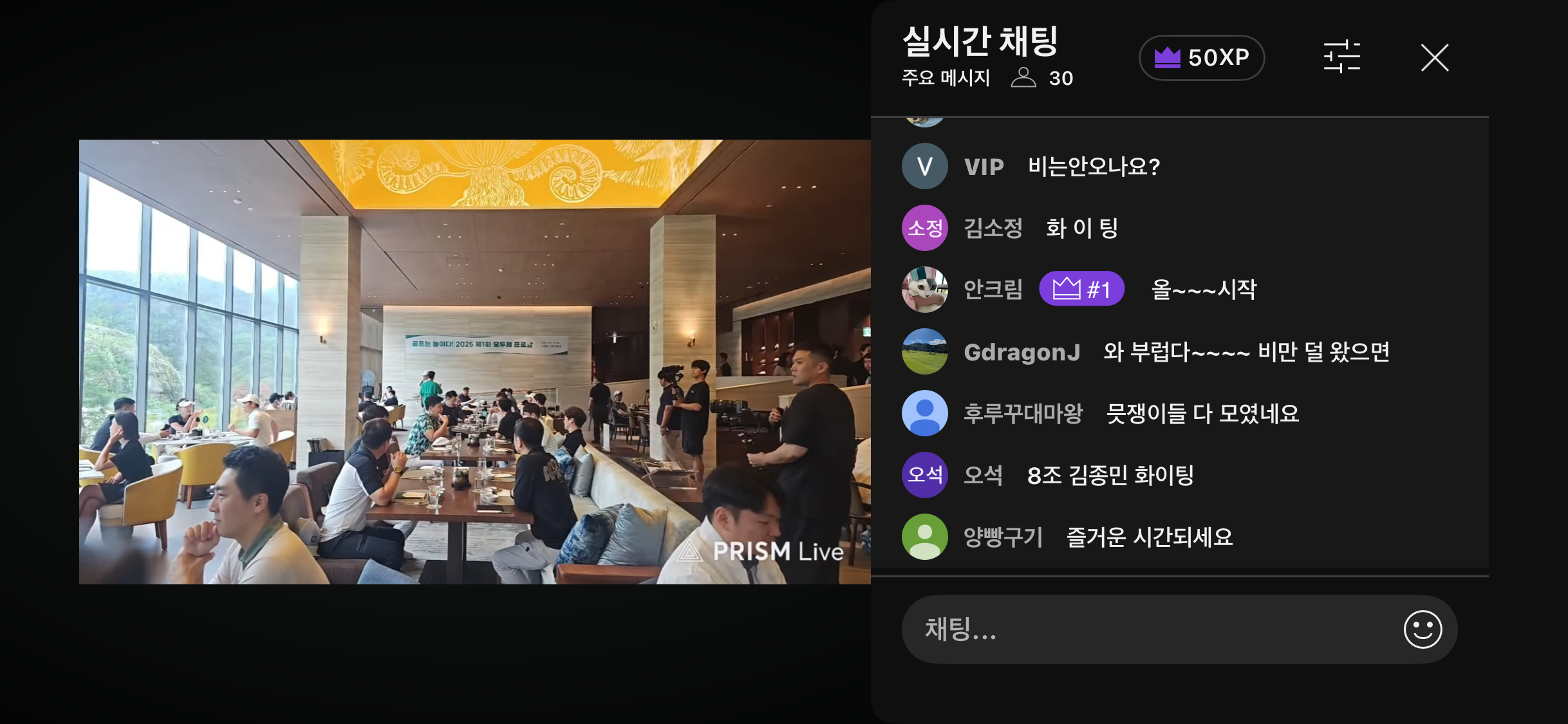This screenshot has width=1568, height=724.
Task: Open the 주요 메시지 chat mode selector
Action: click(946, 79)
